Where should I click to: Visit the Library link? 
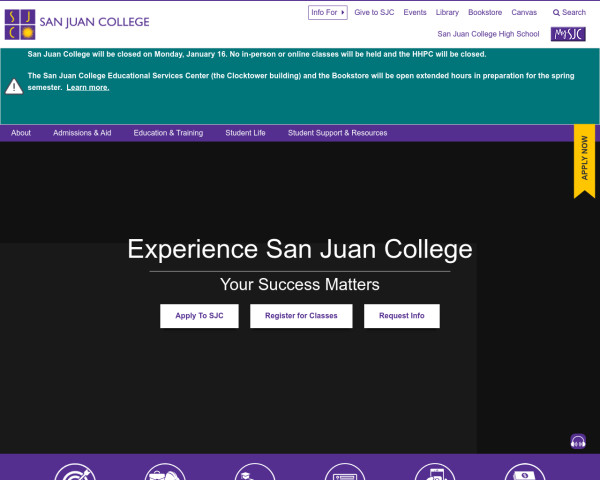click(447, 12)
